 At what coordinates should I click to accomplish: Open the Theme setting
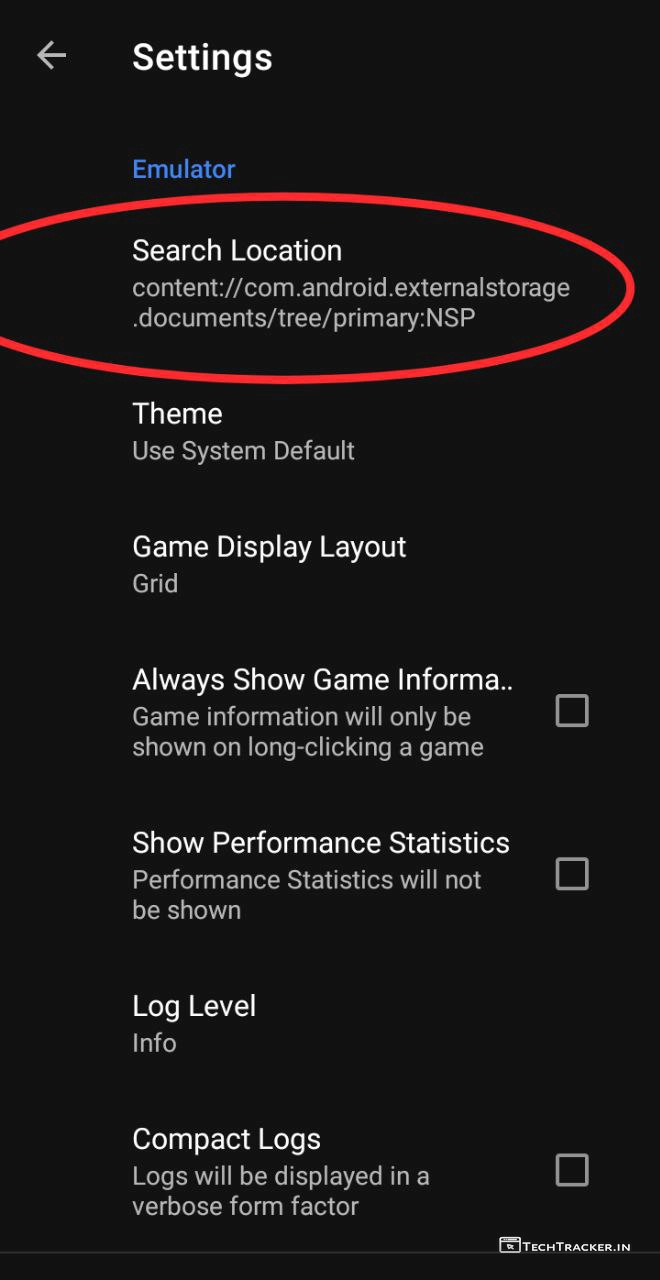pos(243,431)
